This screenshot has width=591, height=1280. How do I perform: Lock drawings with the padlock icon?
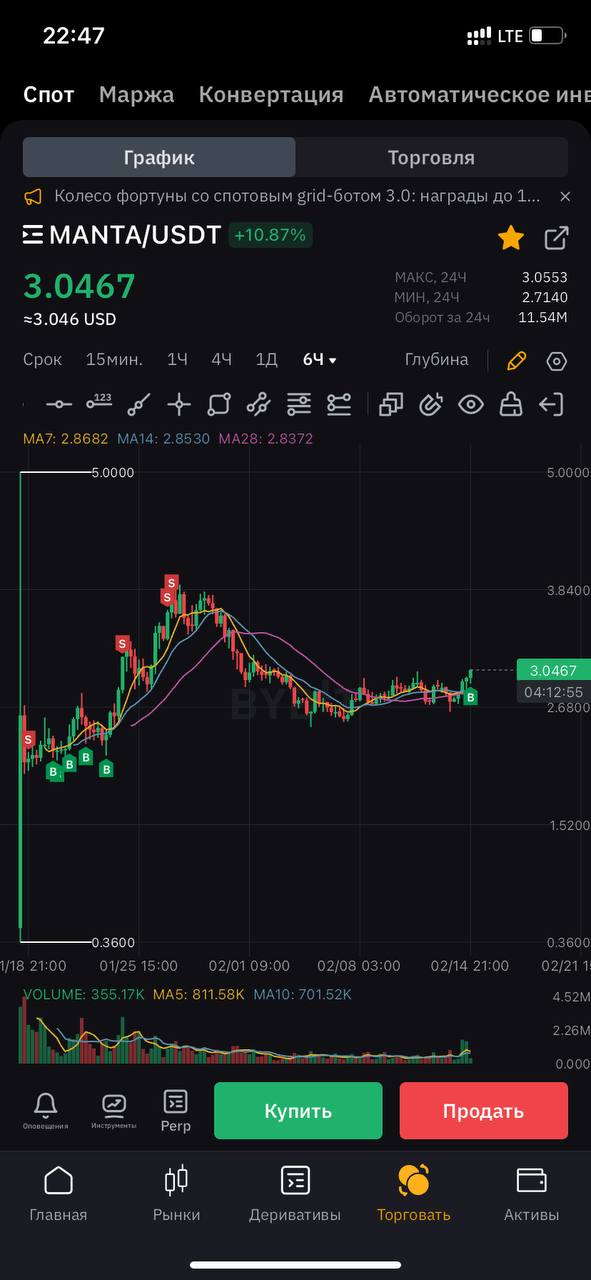[511, 404]
